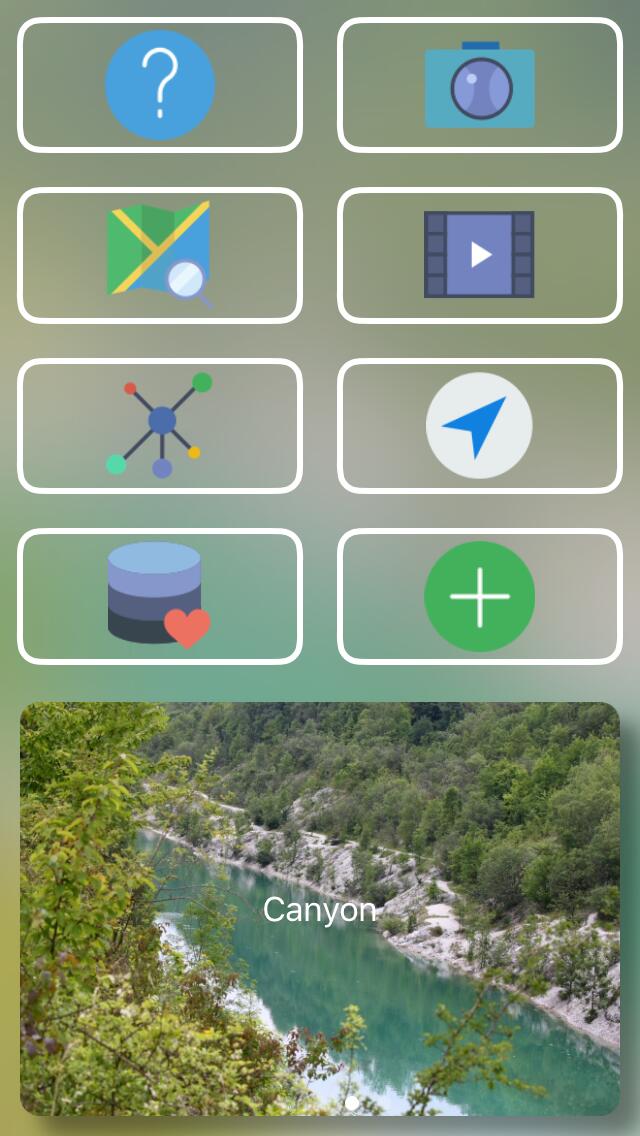This screenshot has height=1136, width=640.
Task: Open the database favorites tile
Action: 160,596
